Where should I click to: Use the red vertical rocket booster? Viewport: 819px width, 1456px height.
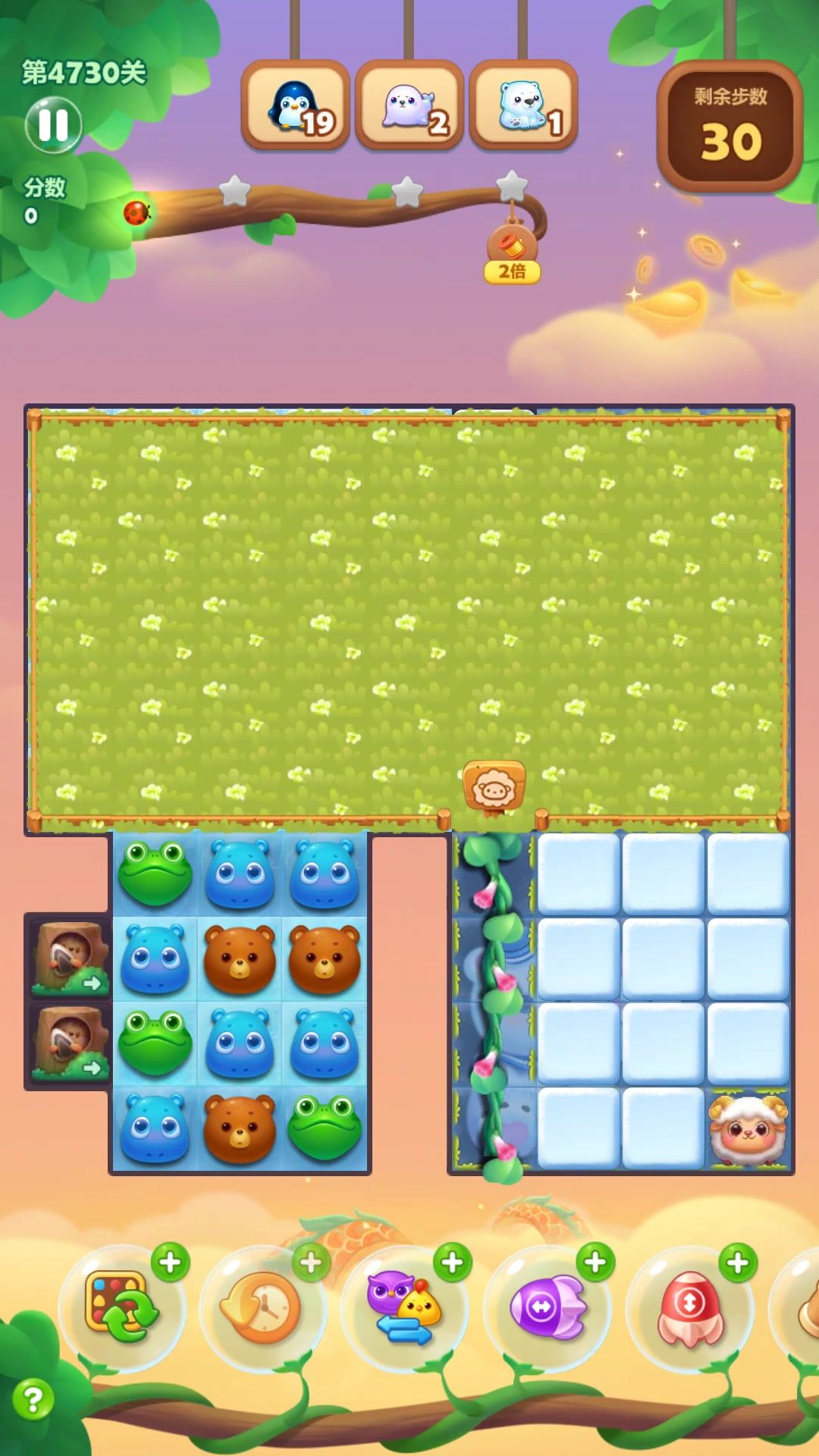[689, 1307]
